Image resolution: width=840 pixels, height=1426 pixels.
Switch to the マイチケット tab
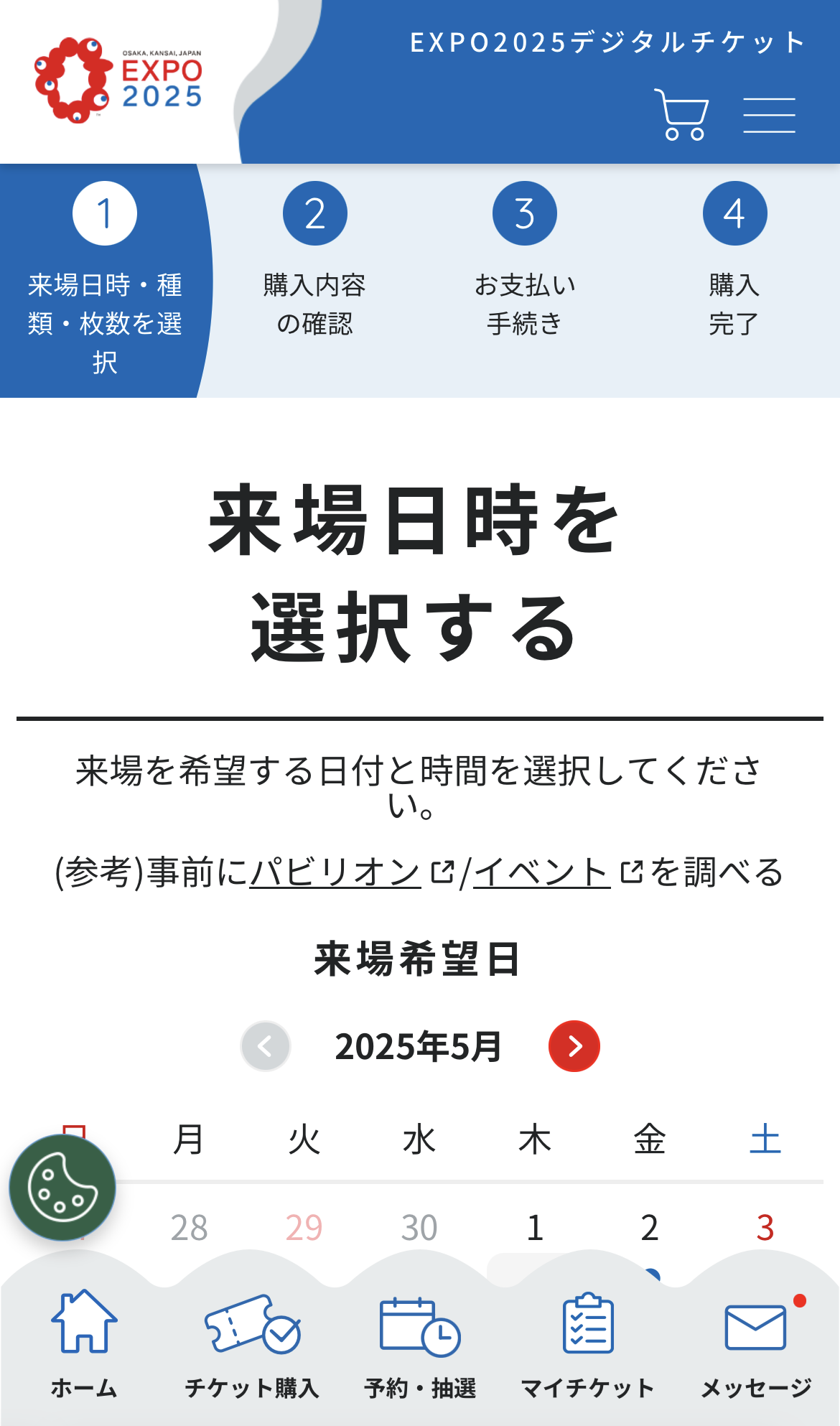tap(588, 1344)
